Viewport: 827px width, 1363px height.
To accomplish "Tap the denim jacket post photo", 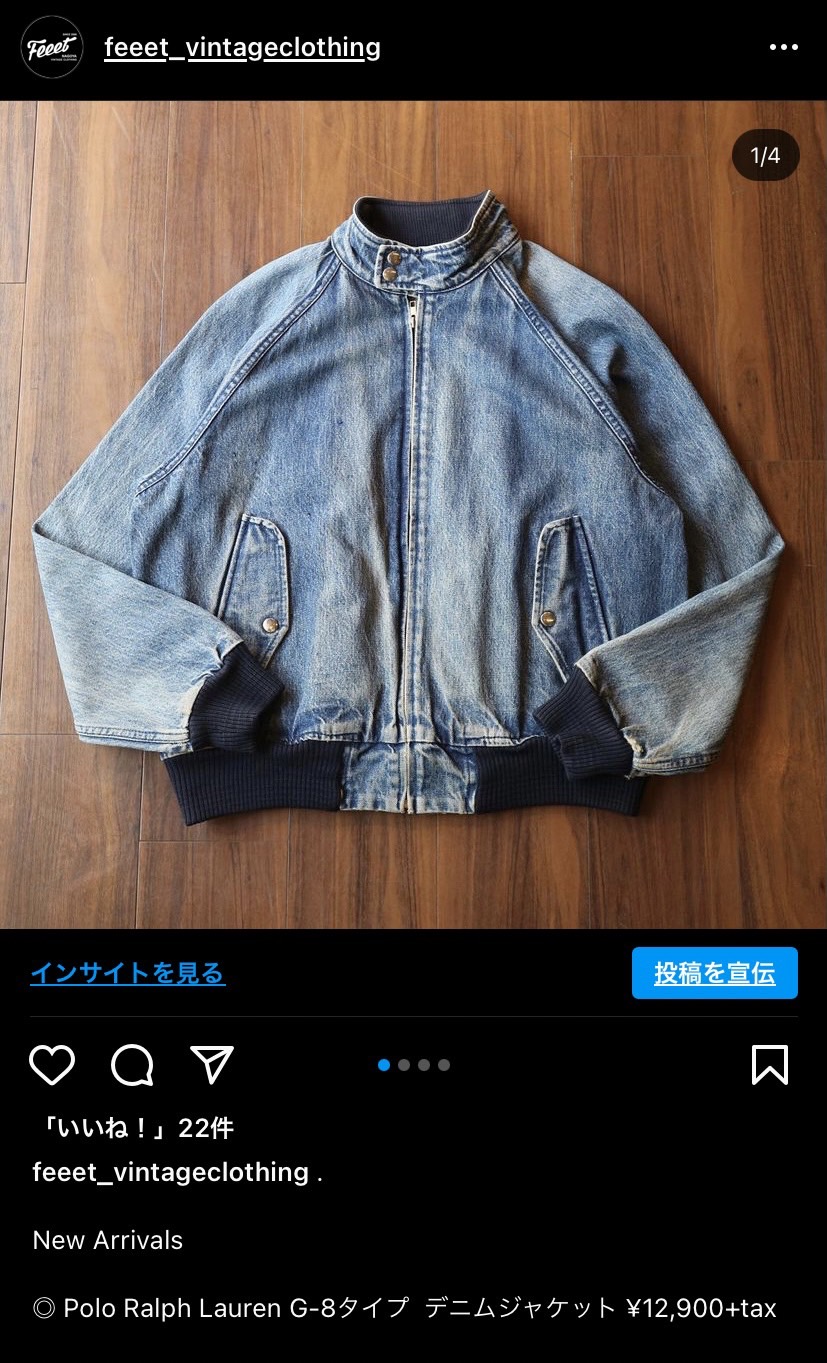I will click(x=413, y=514).
